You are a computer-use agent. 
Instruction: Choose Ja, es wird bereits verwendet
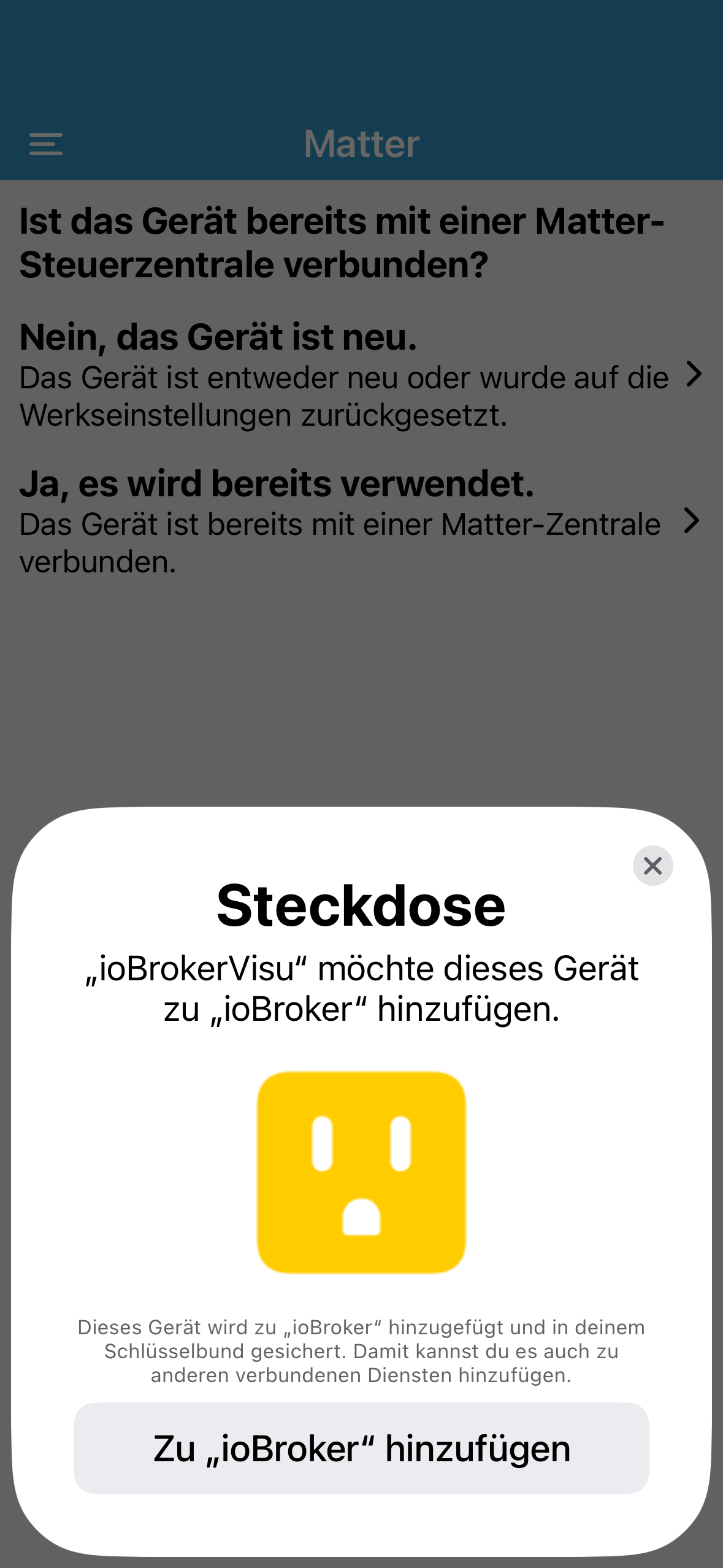[361, 522]
